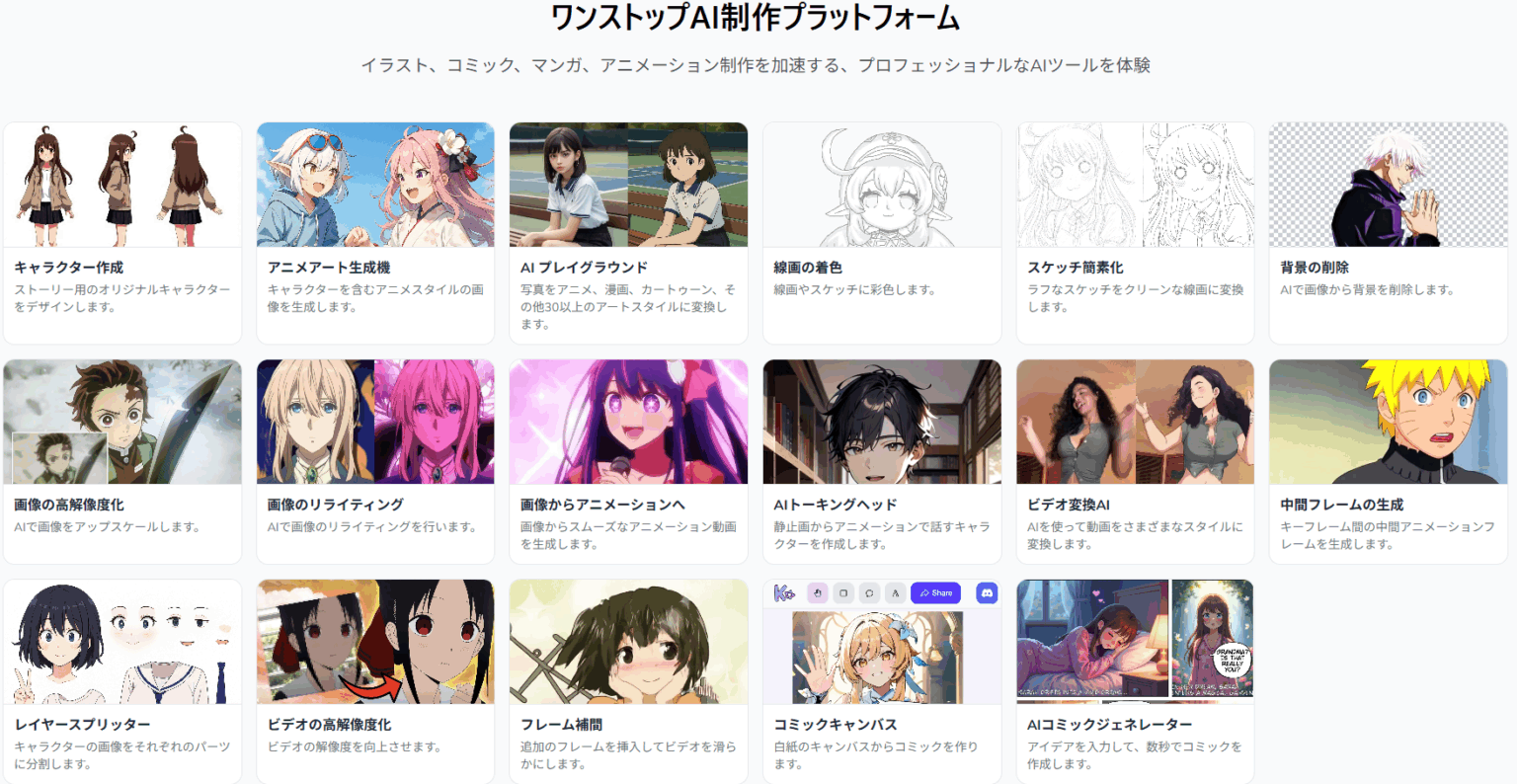This screenshot has height=784, width=1517.
Task: Open the 背景の削除 tool
Action: click(x=1388, y=233)
